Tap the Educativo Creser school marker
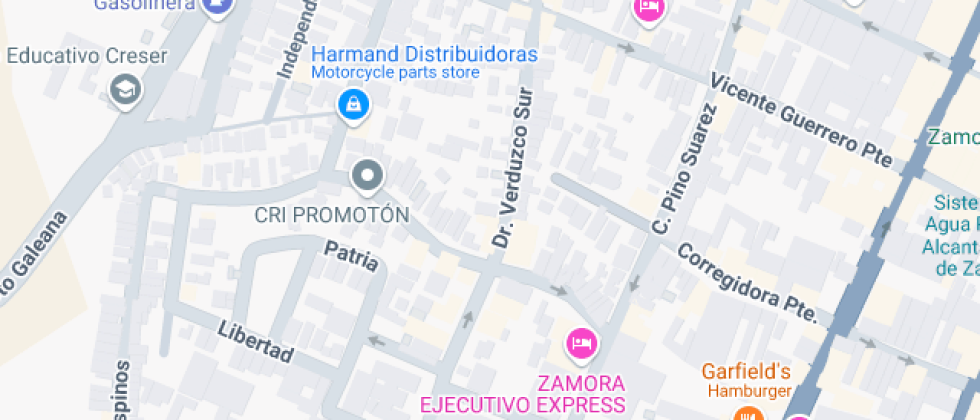This screenshot has height=420, width=980. click(x=126, y=89)
